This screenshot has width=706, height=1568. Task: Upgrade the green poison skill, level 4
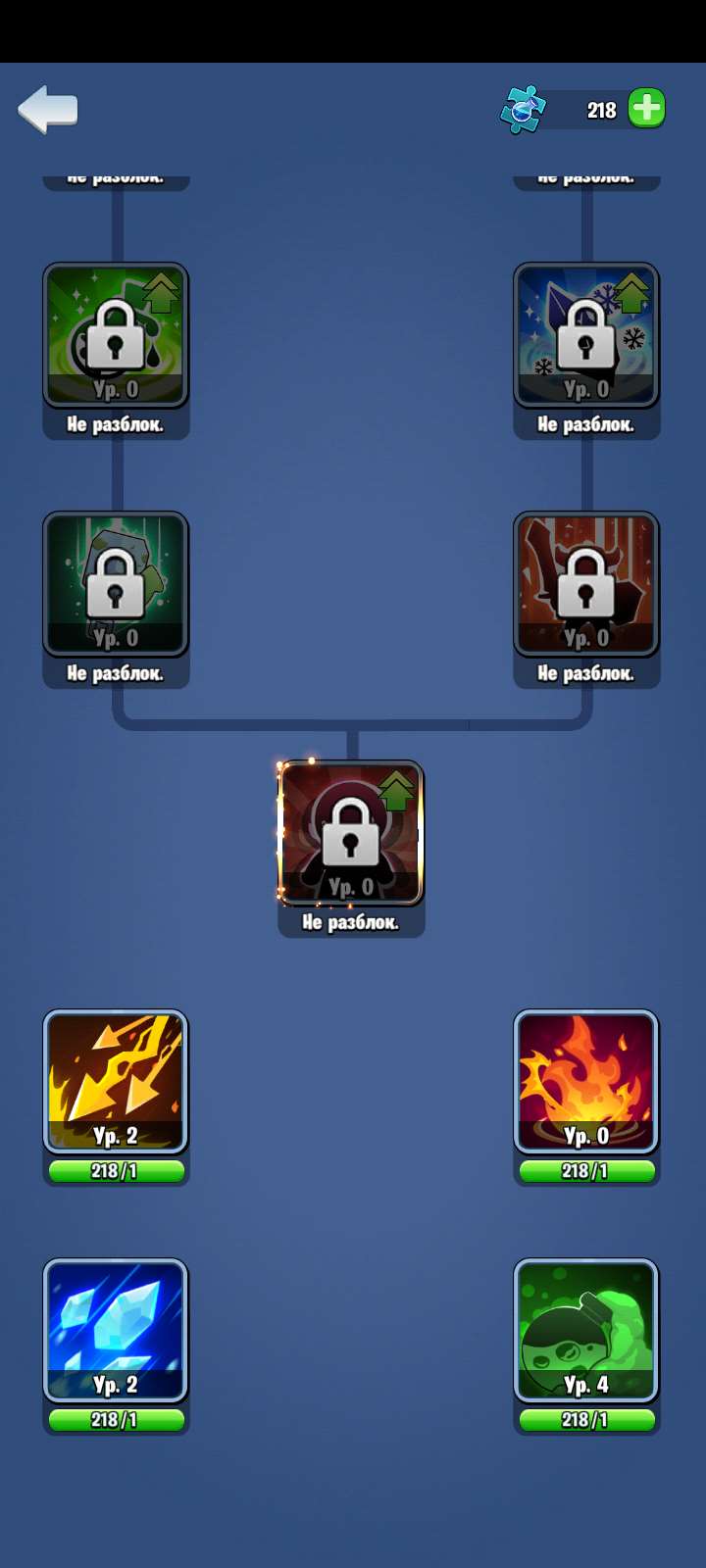[586, 1331]
